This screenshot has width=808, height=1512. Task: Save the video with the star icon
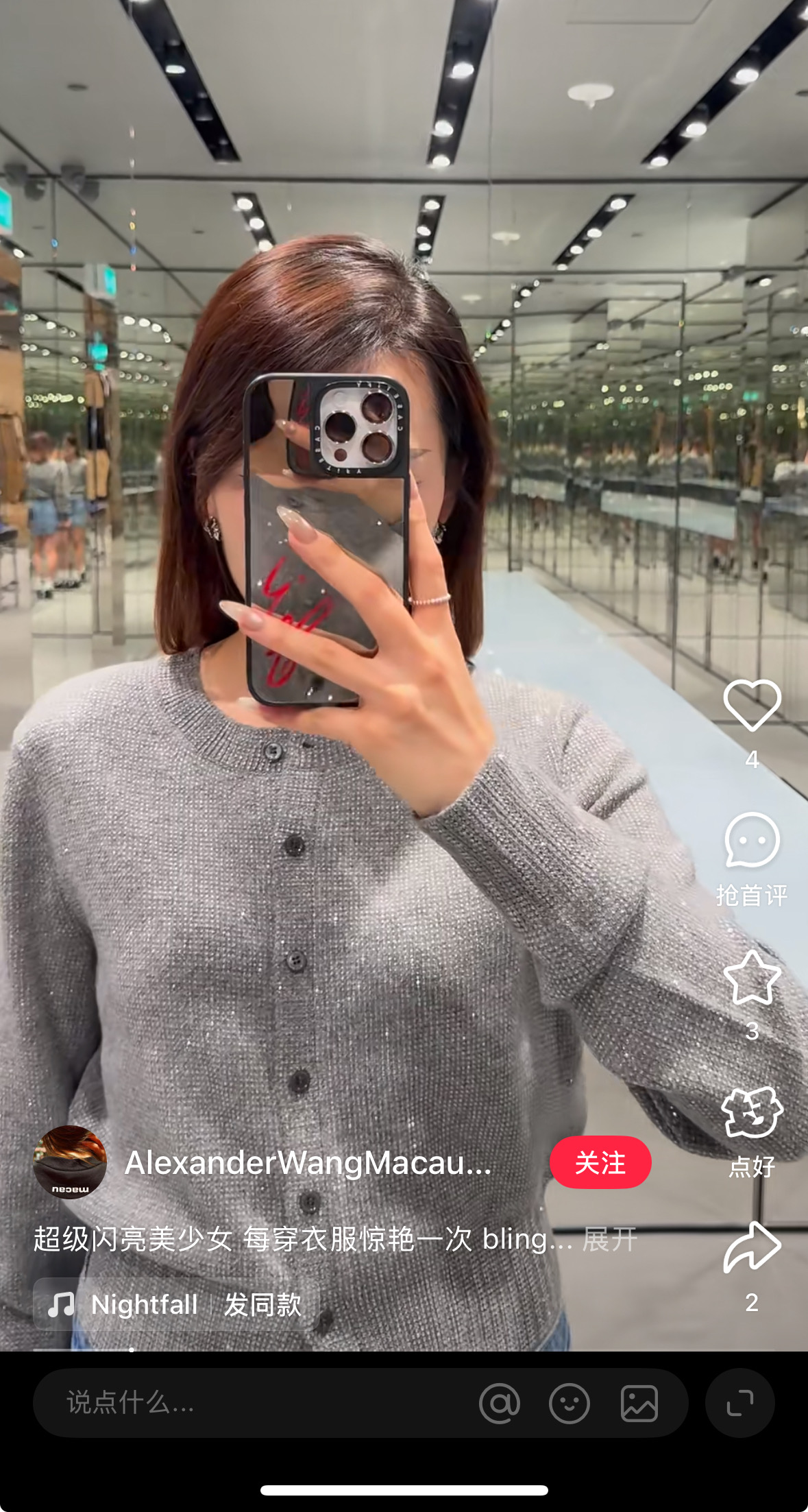[x=752, y=977]
